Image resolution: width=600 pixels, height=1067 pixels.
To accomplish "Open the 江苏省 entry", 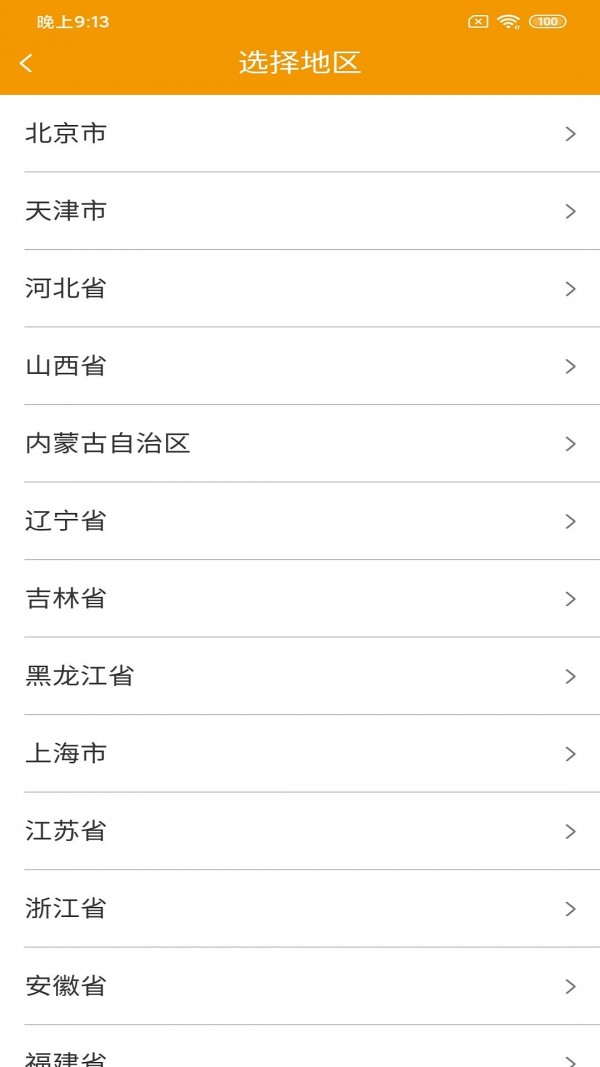I will click(300, 831).
